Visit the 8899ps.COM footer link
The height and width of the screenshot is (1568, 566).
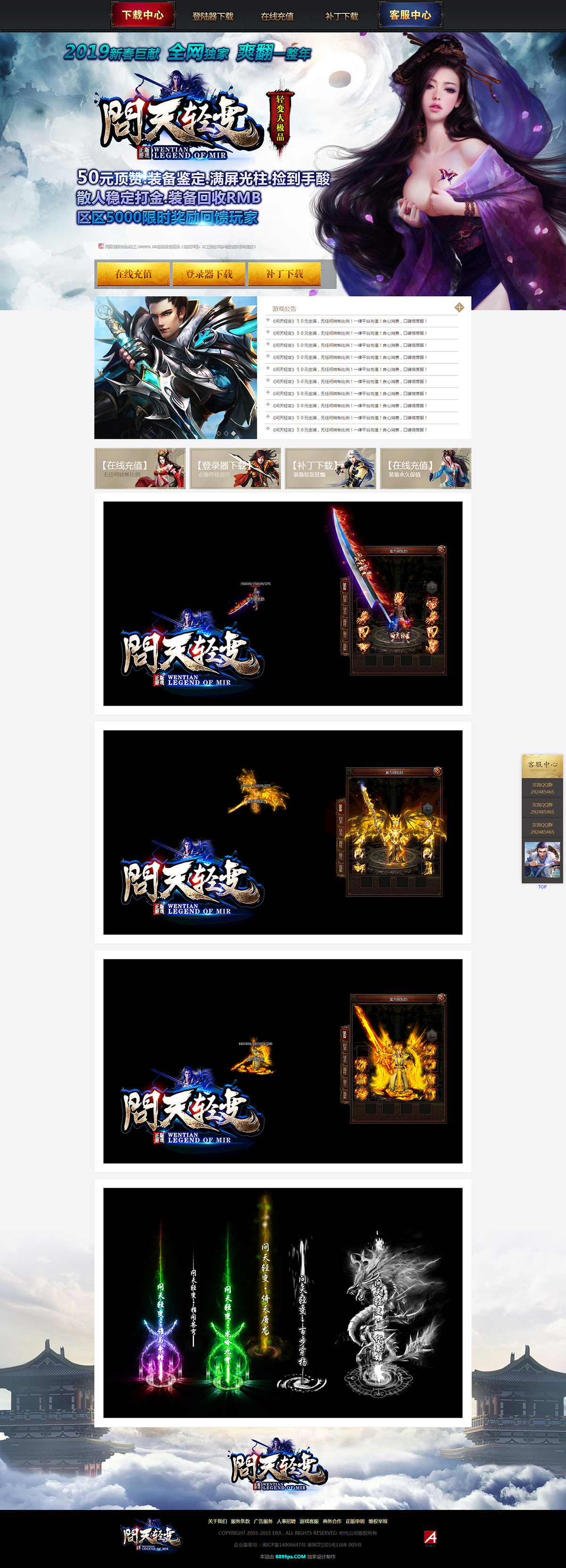[x=290, y=1556]
